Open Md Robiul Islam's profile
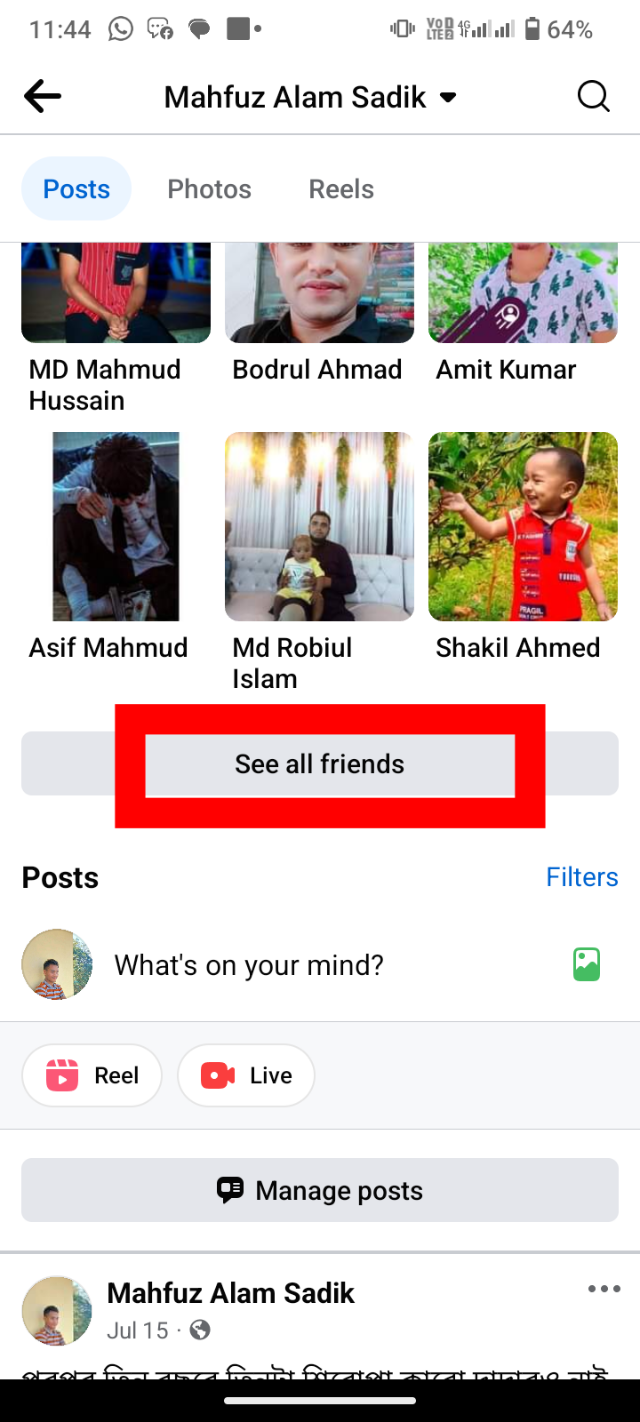Image resolution: width=640 pixels, height=1422 pixels. 319,527
